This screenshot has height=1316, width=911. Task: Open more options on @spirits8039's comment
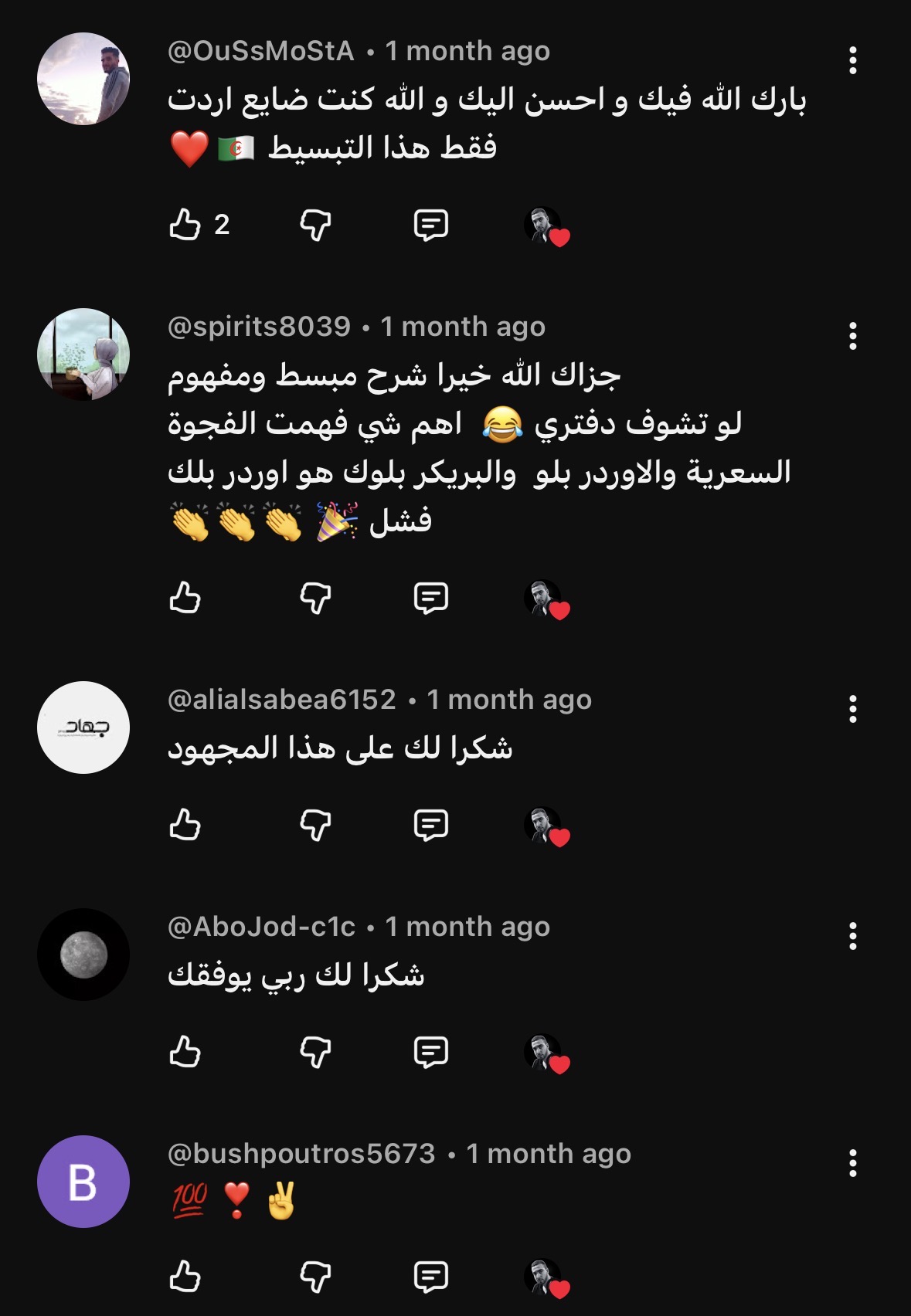coord(852,336)
